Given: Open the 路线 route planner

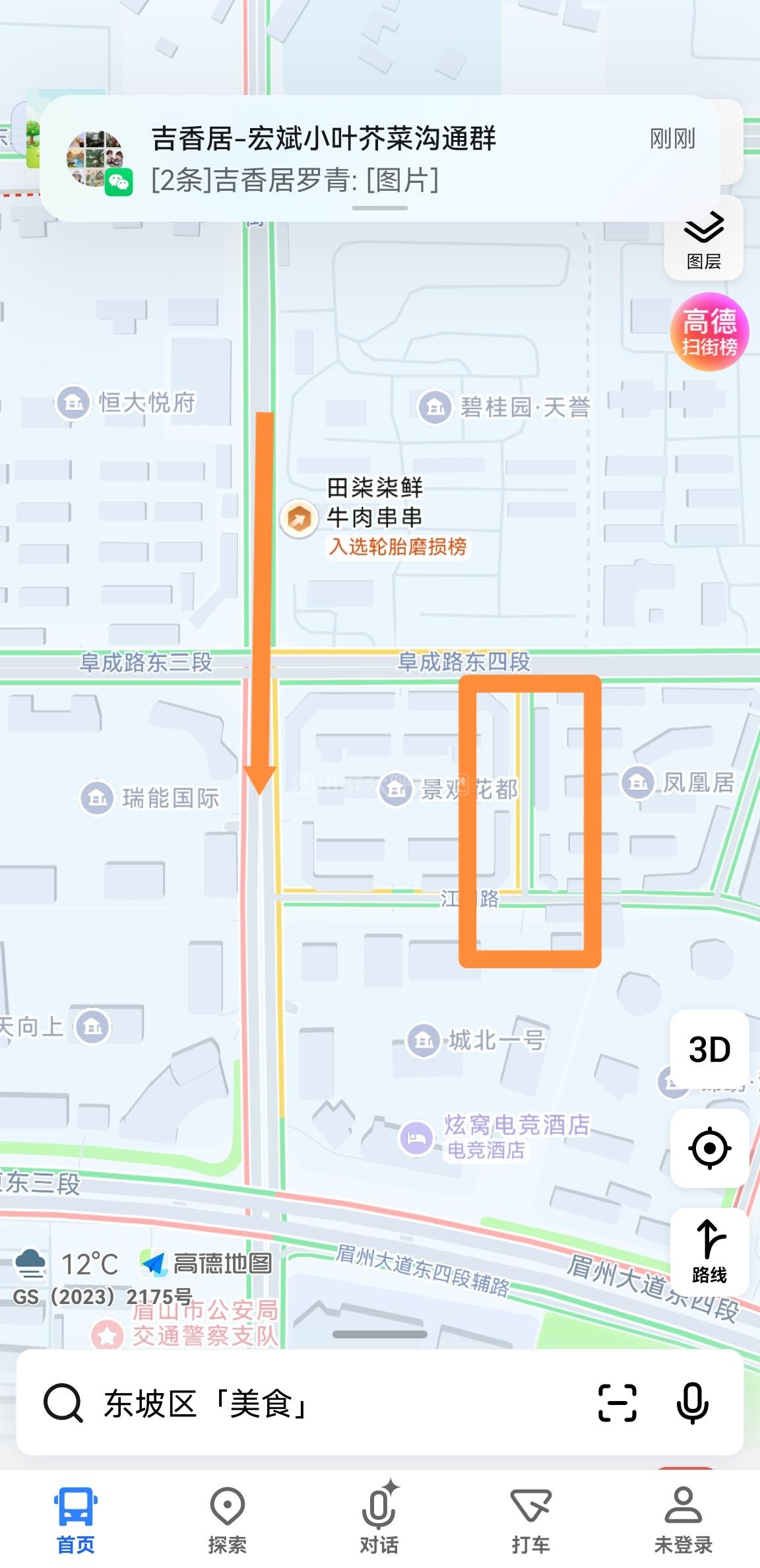Looking at the screenshot, I should pyautogui.click(x=709, y=1251).
